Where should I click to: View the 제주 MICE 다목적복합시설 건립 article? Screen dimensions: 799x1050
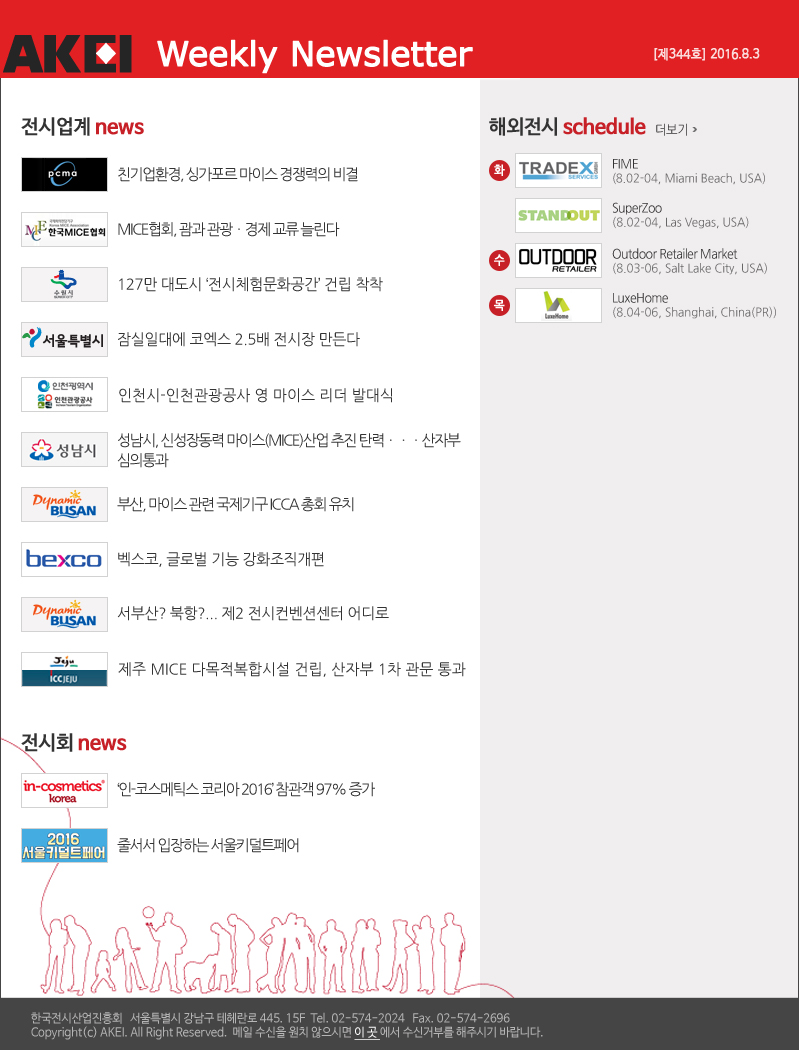coord(291,669)
